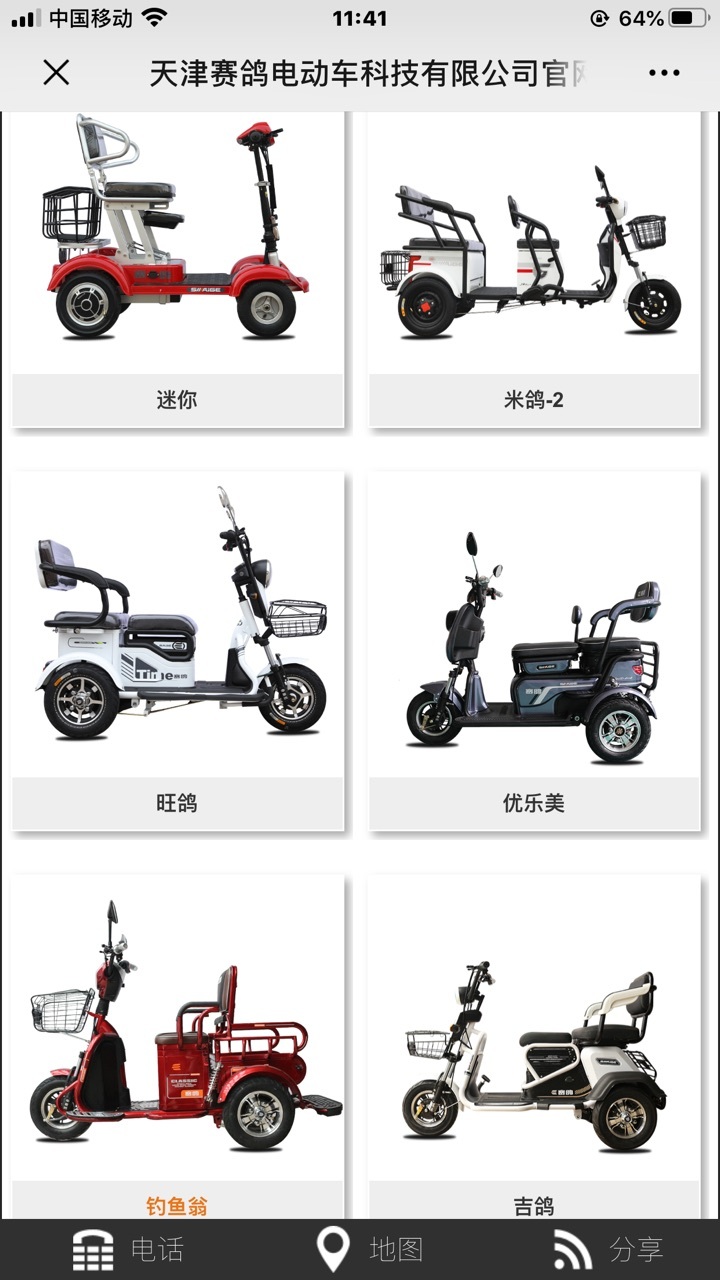Screen dimensions: 720x1280
Task: View the 吉鸽 product card
Action: pos(534,1047)
